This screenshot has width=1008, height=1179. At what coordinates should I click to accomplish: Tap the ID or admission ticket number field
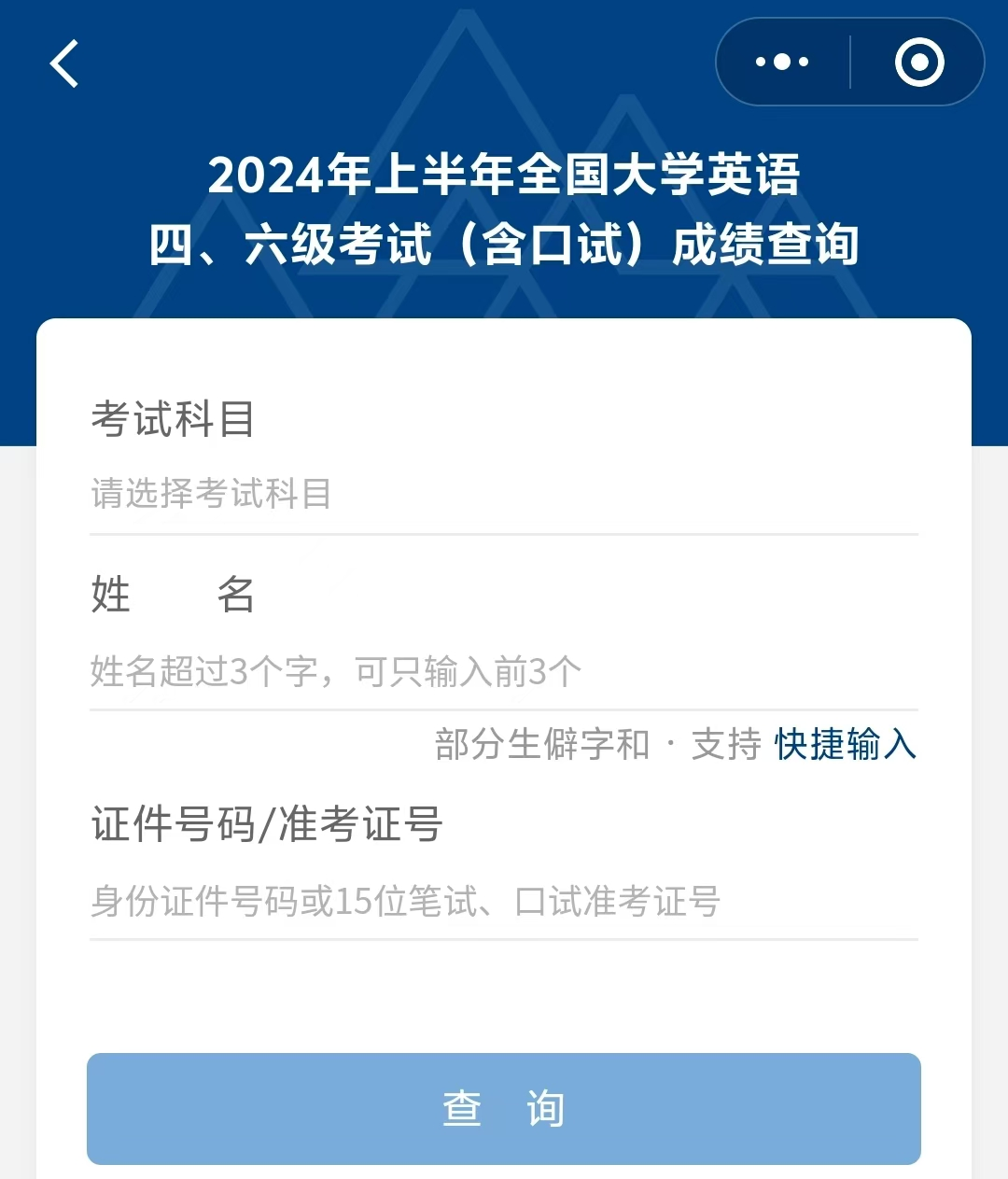pyautogui.click(x=504, y=902)
